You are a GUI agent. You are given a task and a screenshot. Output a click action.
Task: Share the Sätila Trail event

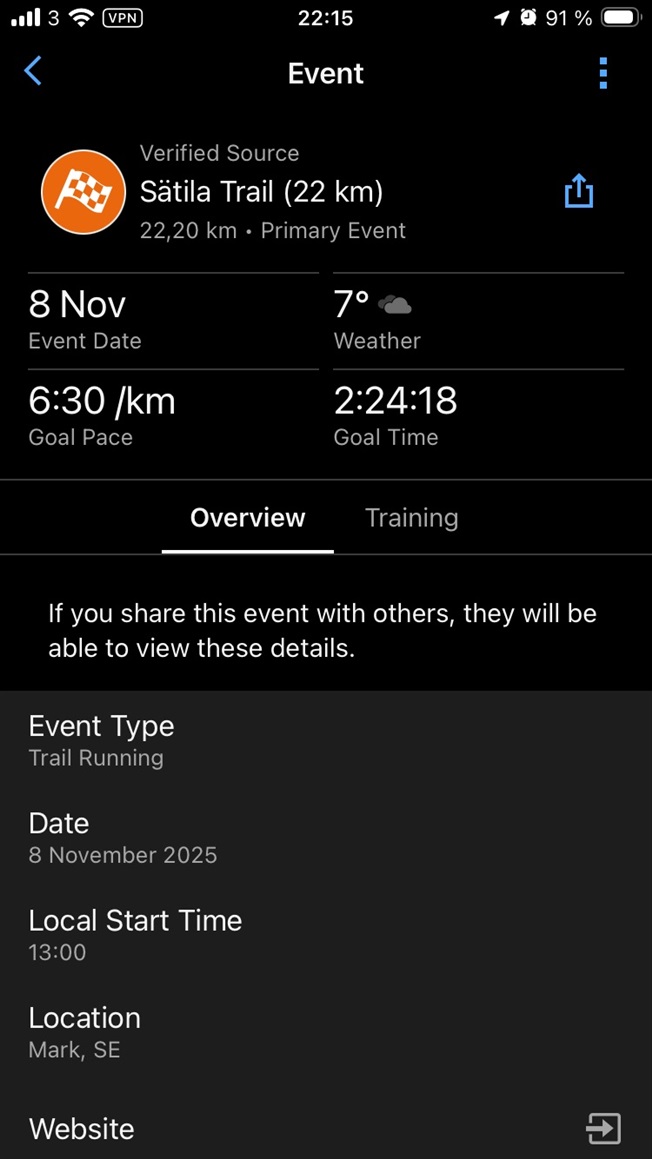[x=579, y=191]
